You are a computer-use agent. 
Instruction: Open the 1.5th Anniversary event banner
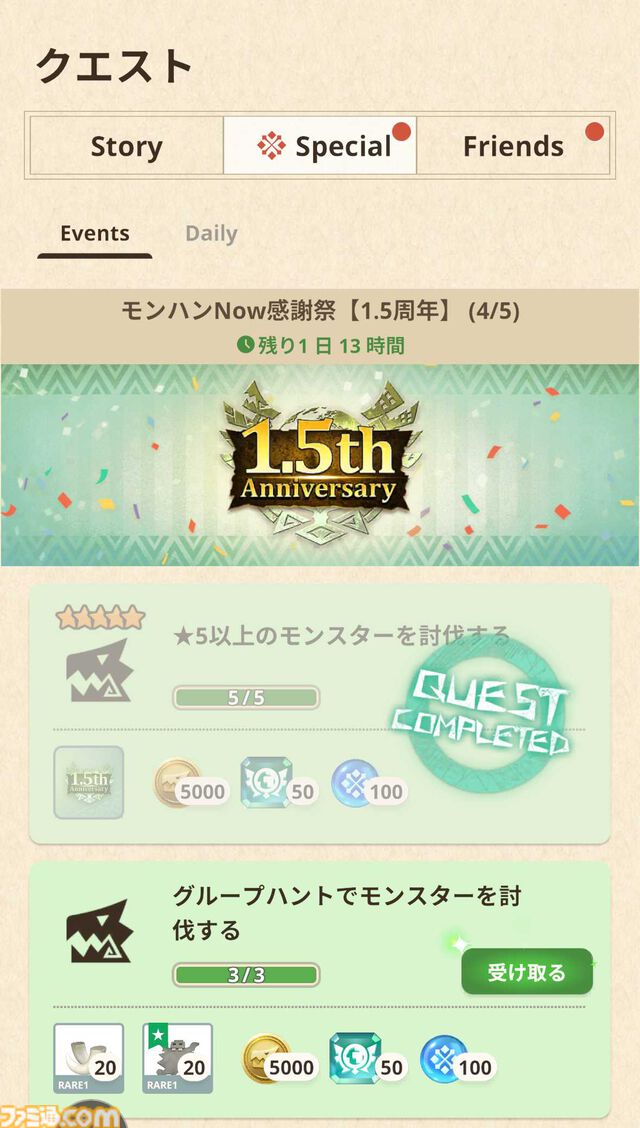coord(320,464)
